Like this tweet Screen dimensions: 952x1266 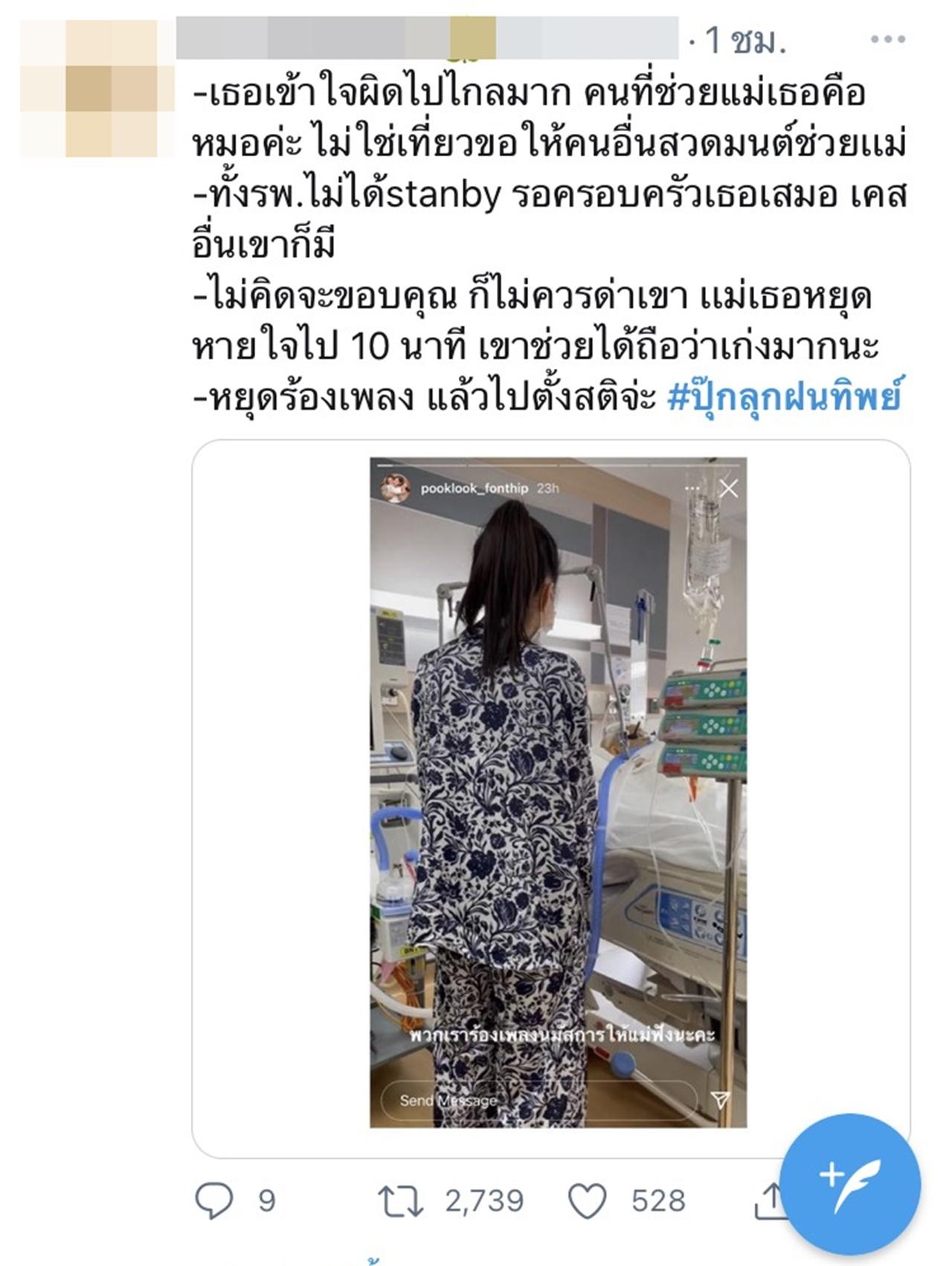pos(588,1200)
